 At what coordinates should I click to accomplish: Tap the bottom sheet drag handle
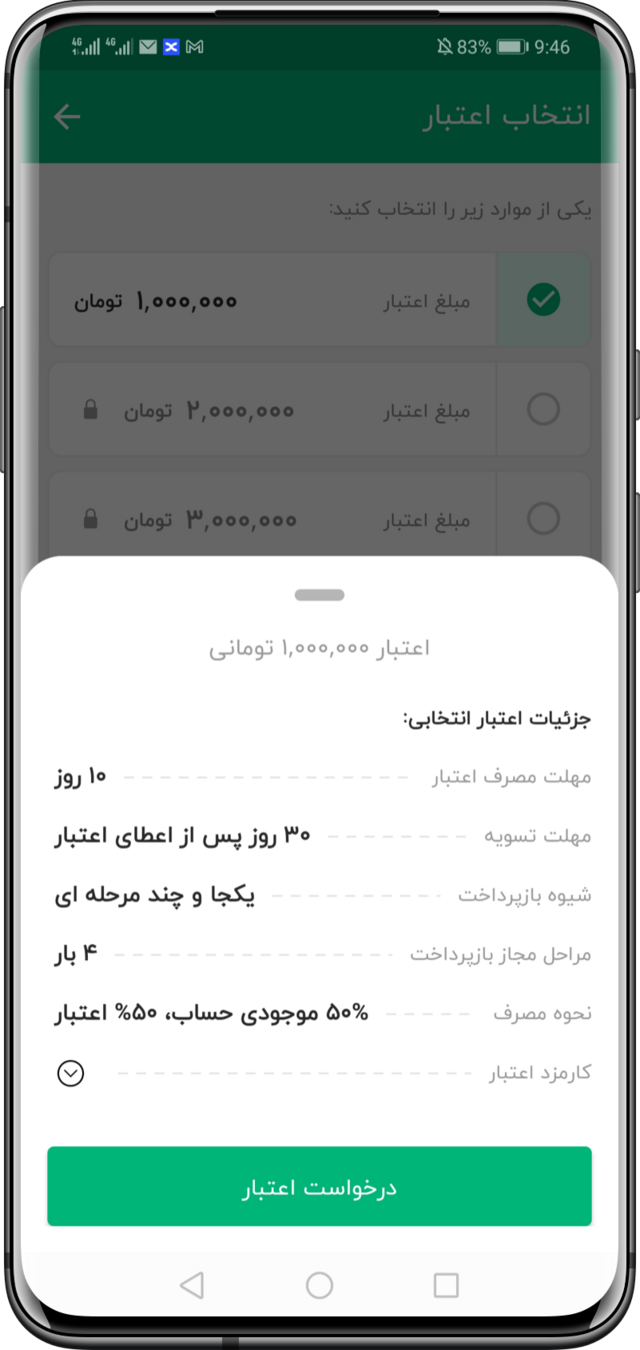click(x=319, y=595)
